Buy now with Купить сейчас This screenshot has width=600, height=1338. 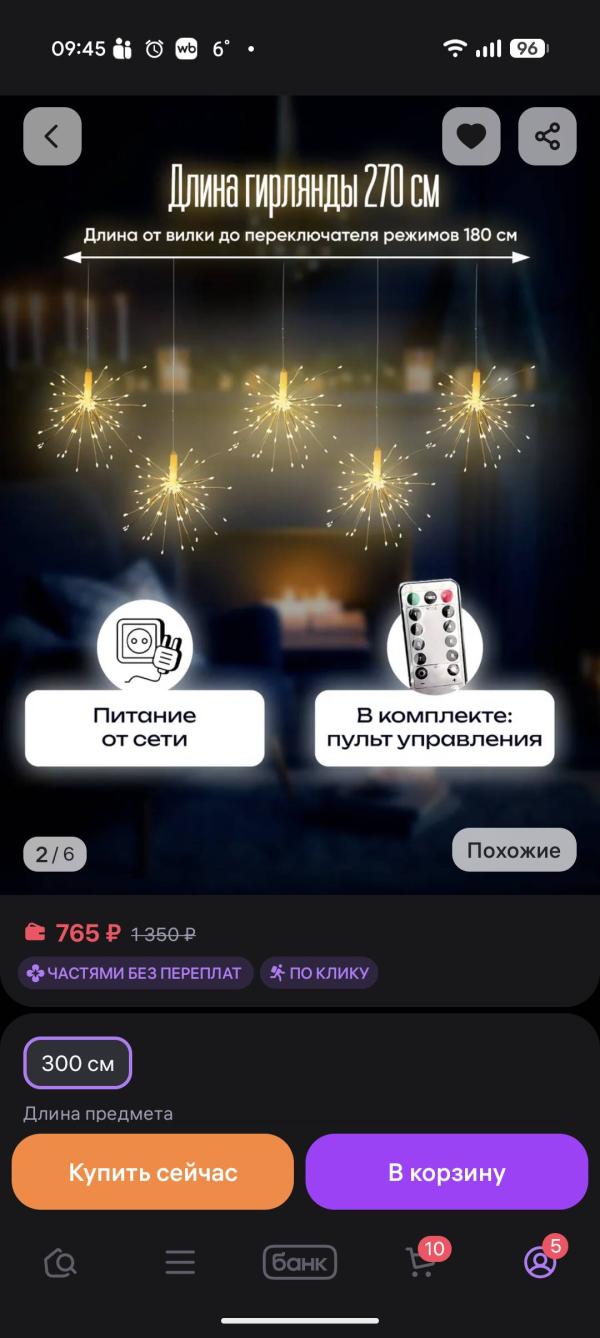[153, 1172]
